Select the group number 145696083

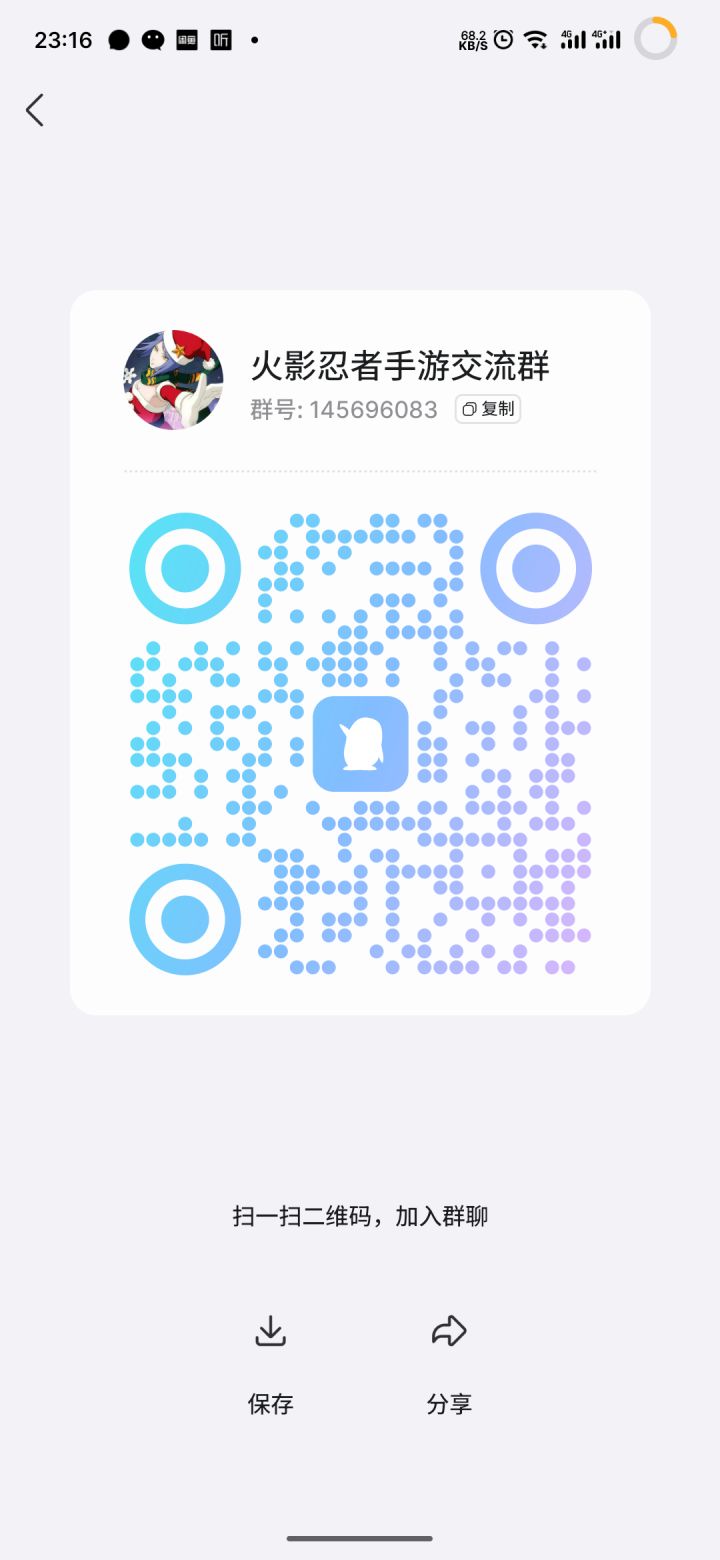point(372,409)
